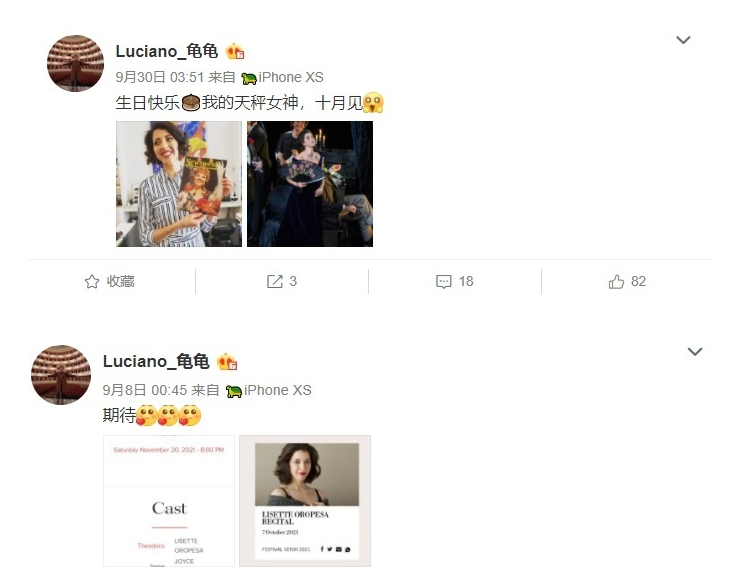Tap 收藏 to bookmark the birthday post
The image size is (736, 588).
coord(110,282)
